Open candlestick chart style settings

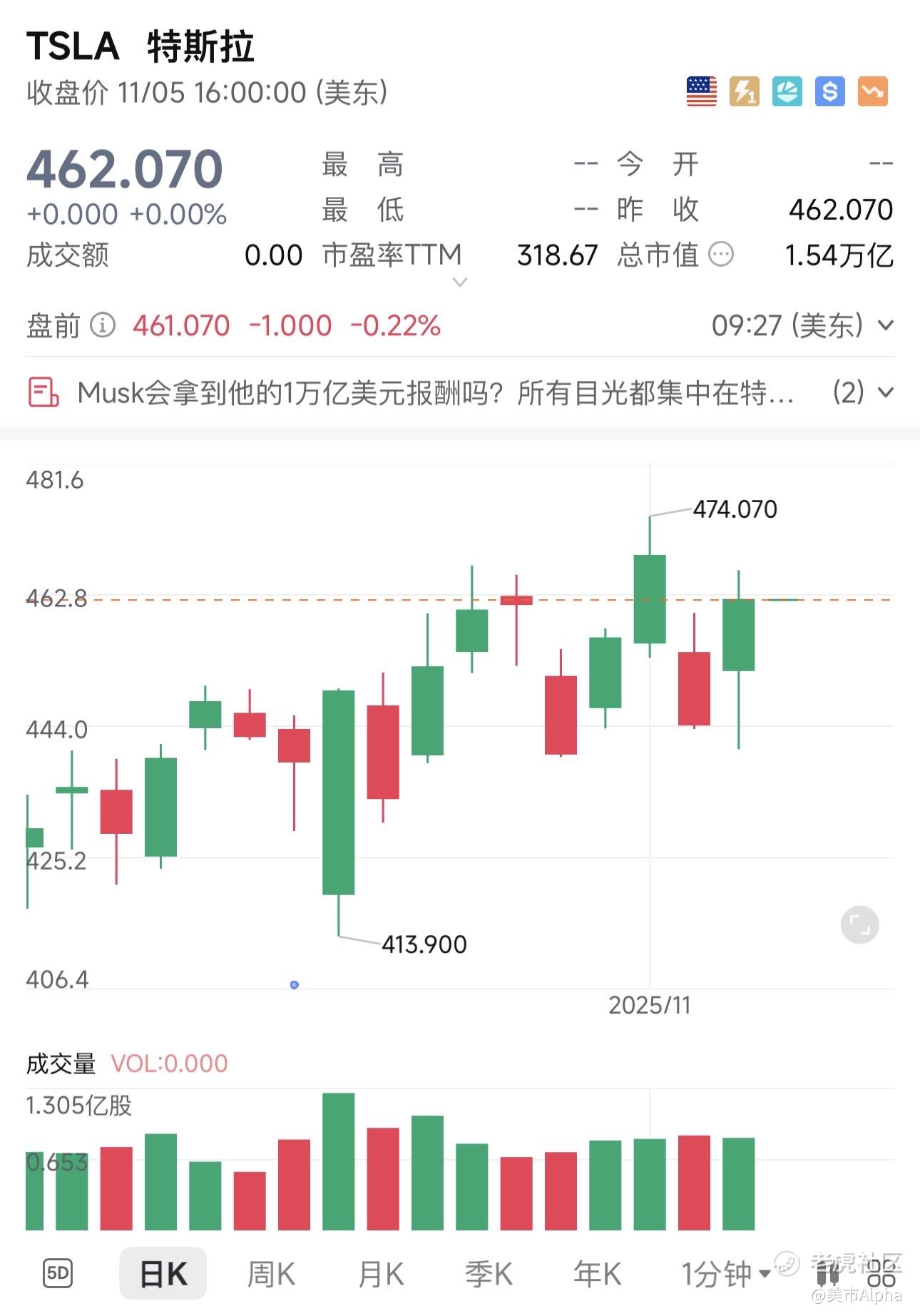[x=827, y=1274]
